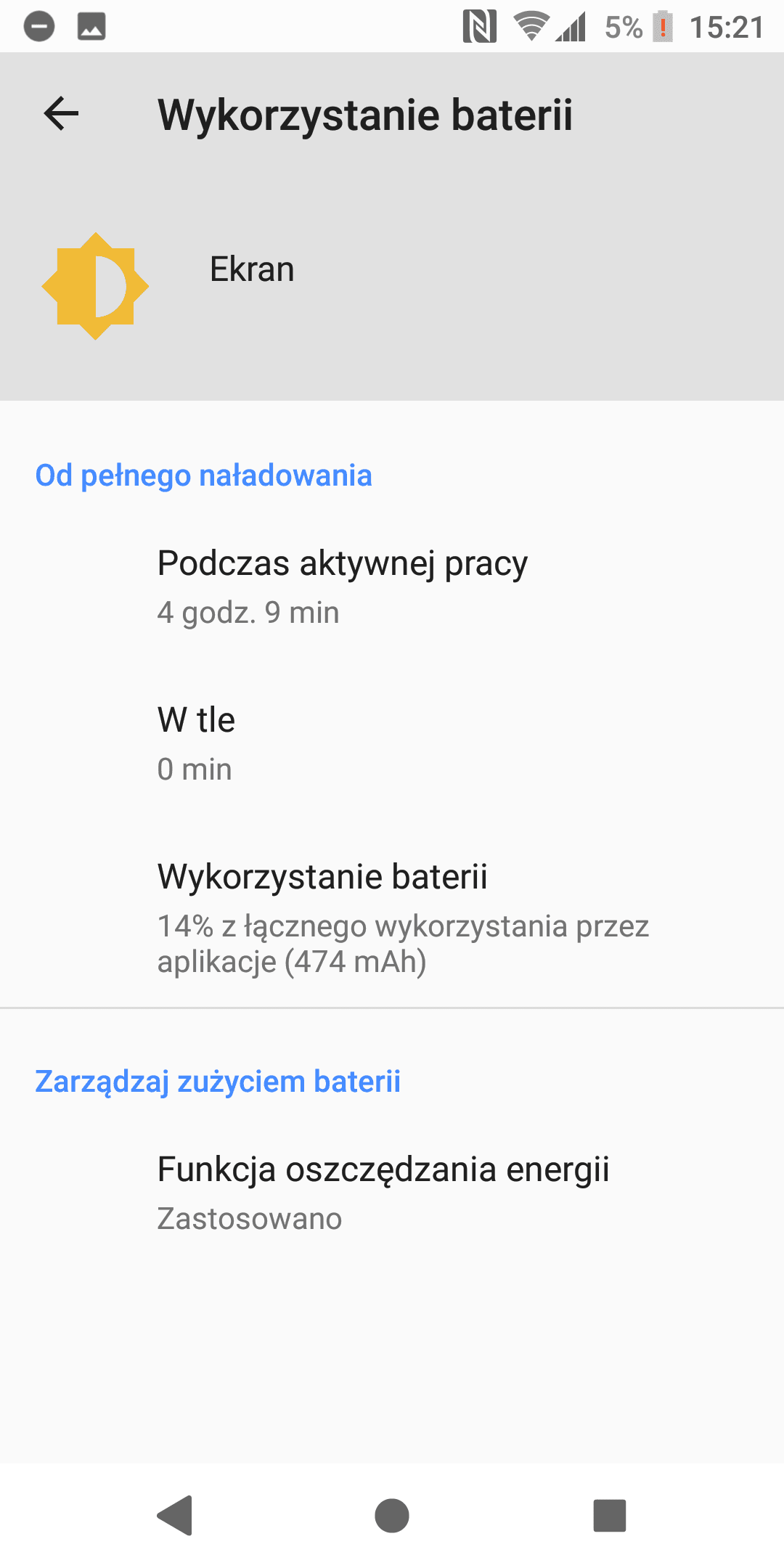Go back using the top arrow
This screenshot has height=1568, width=784.
(x=61, y=114)
